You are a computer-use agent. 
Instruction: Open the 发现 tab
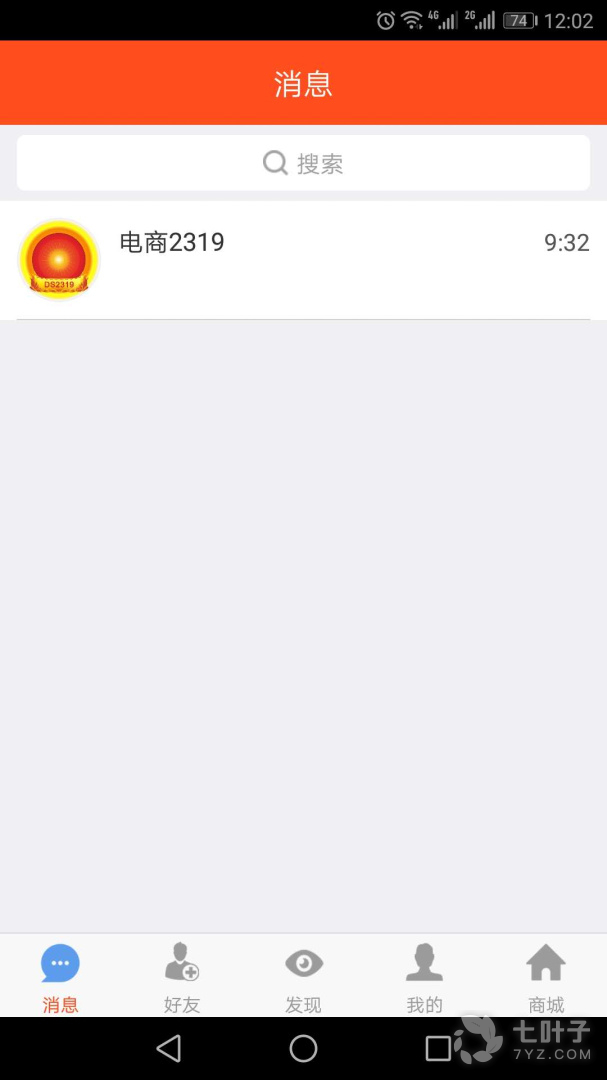point(303,977)
